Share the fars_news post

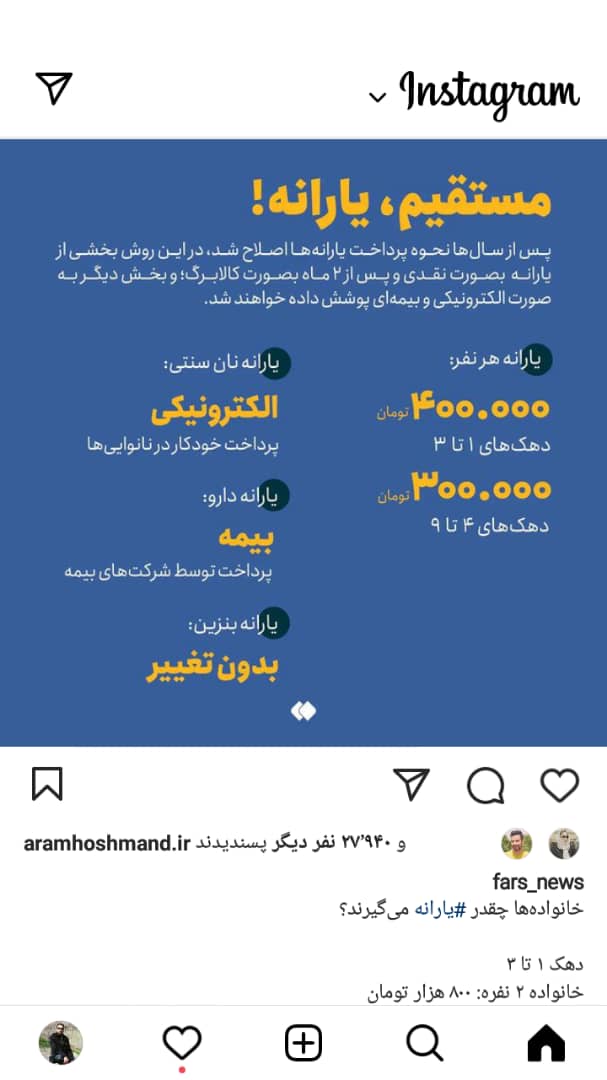[x=411, y=785]
